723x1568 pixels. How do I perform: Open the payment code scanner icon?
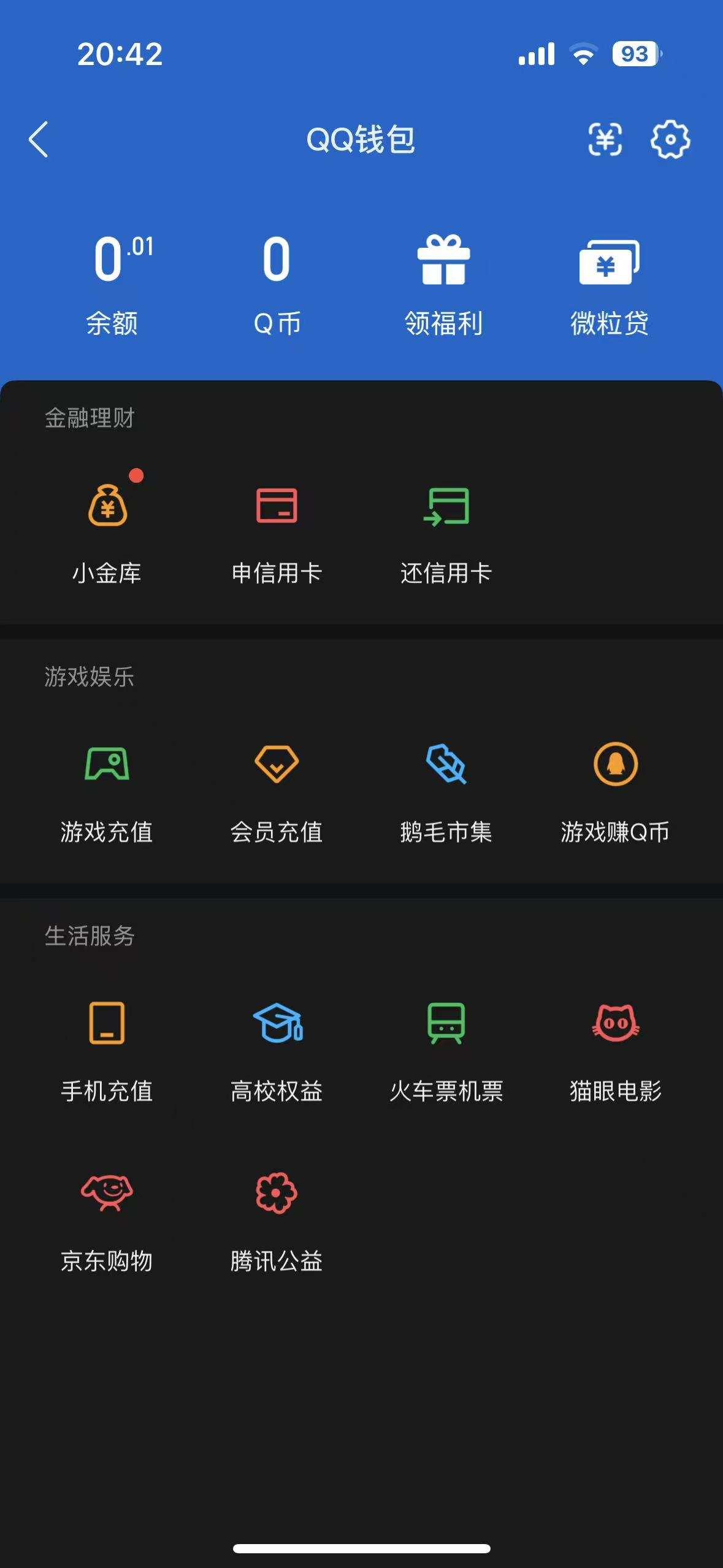(x=606, y=140)
